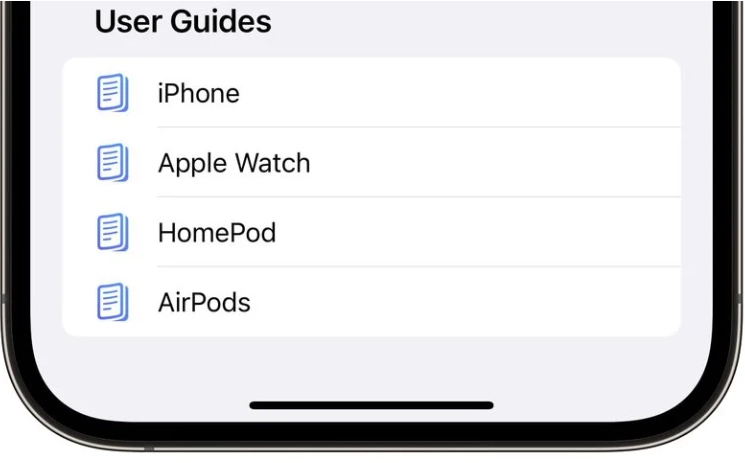
Task: View the AirPods user guide
Action: 204,302
